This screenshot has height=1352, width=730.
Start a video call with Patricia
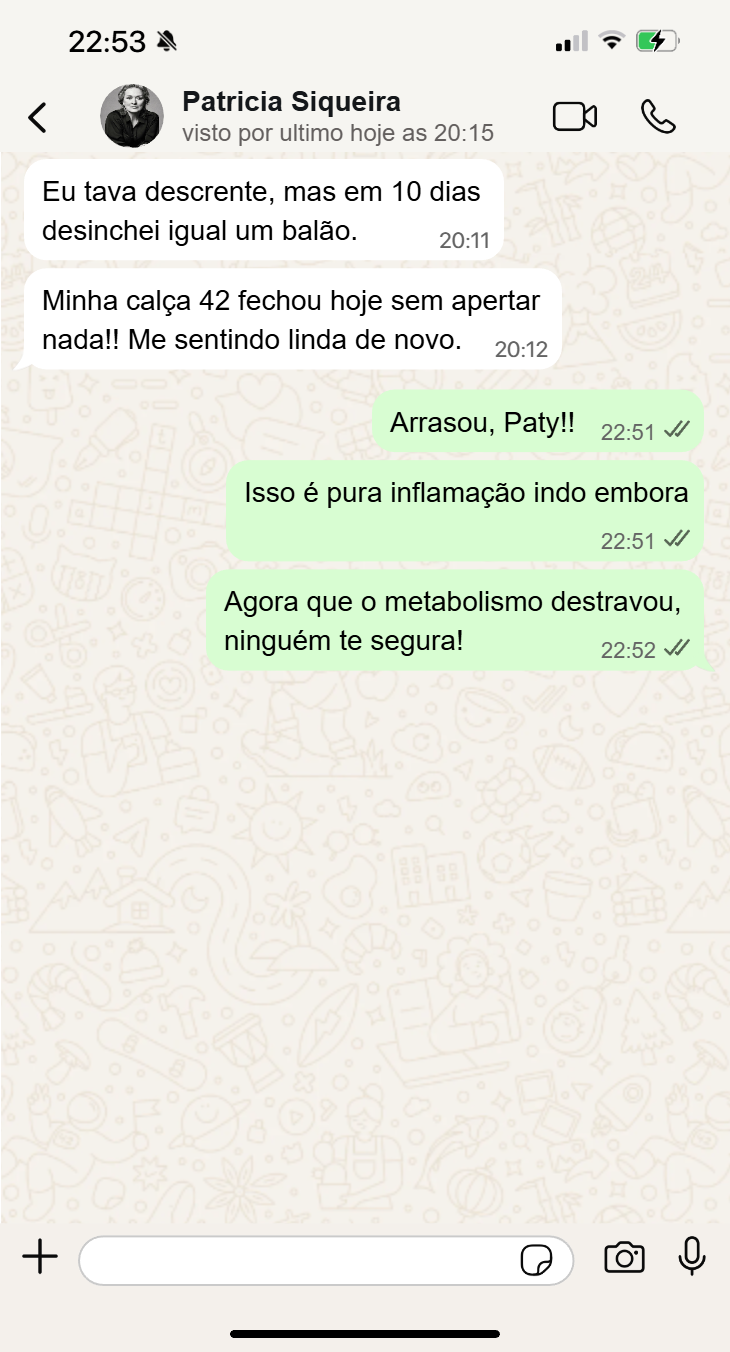pyautogui.click(x=574, y=115)
